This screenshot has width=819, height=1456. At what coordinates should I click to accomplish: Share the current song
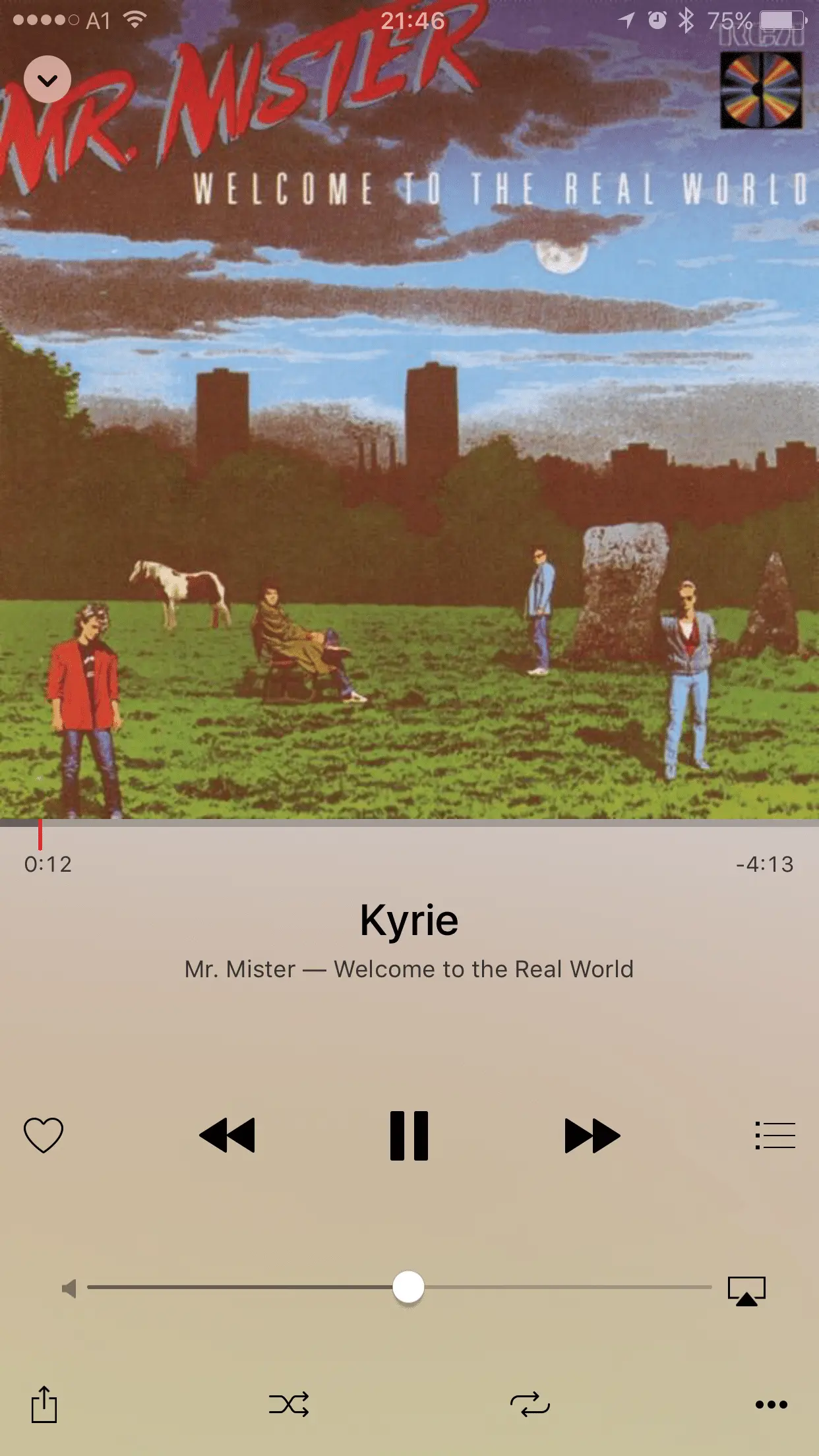pyautogui.click(x=44, y=1404)
